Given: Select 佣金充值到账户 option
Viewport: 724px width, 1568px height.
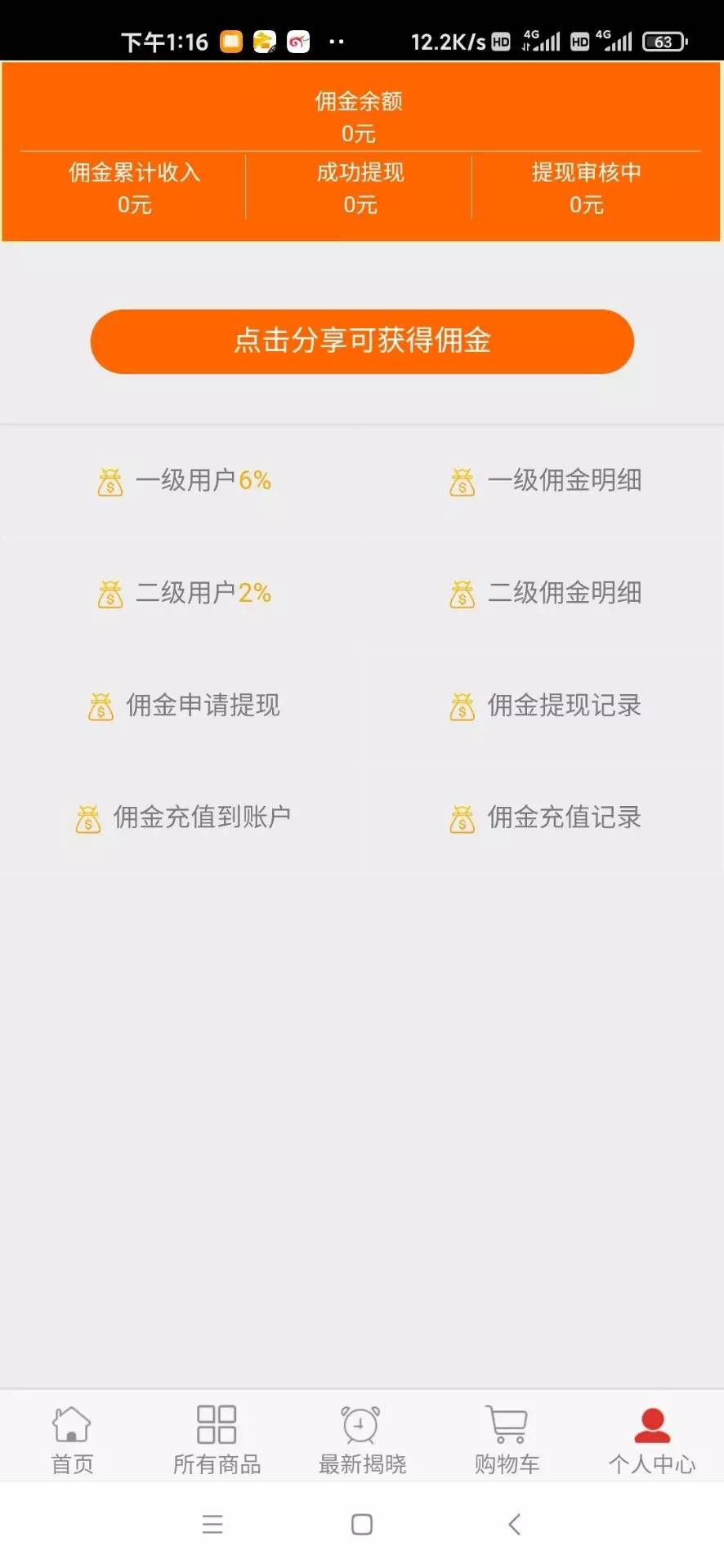Looking at the screenshot, I should [x=203, y=816].
